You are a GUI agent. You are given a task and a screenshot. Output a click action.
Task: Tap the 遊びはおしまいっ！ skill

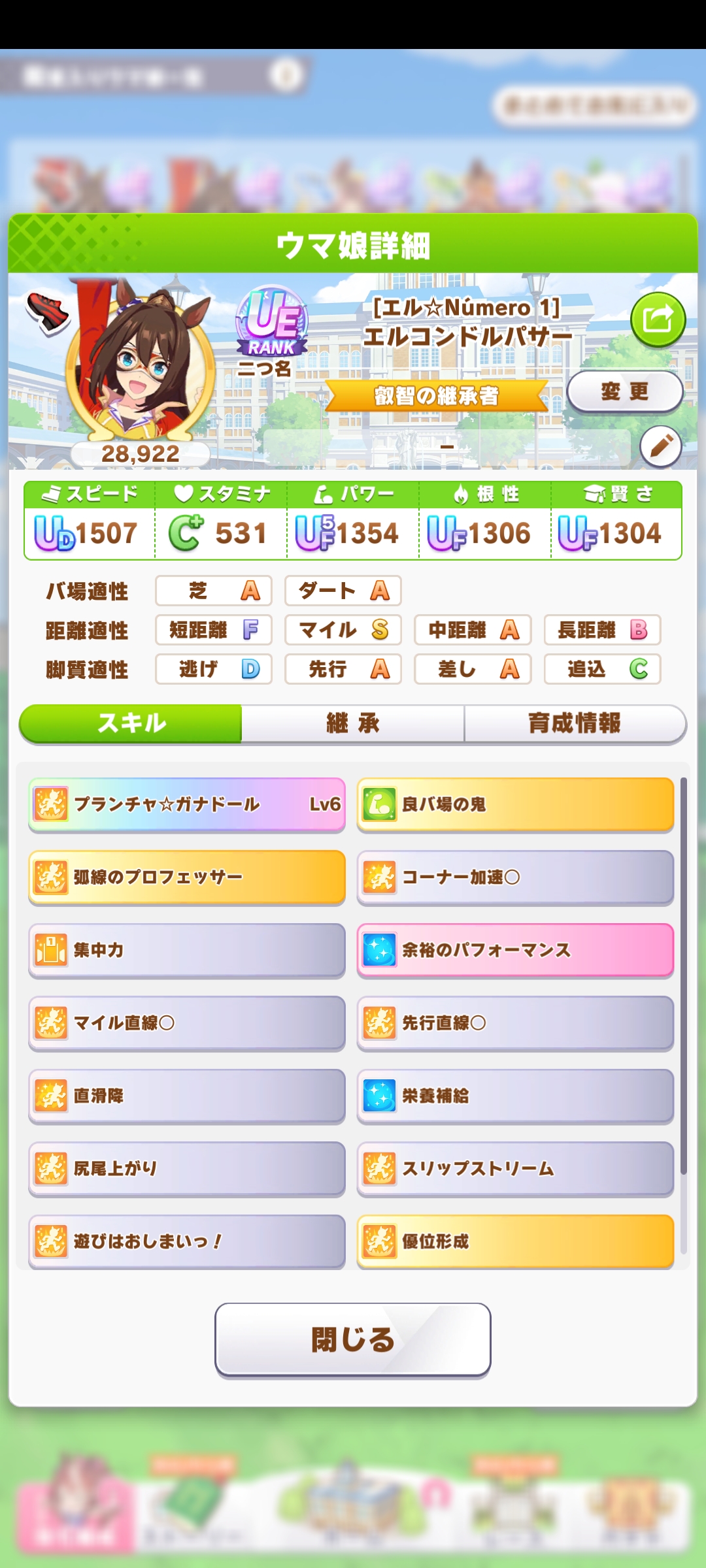[x=187, y=1241]
